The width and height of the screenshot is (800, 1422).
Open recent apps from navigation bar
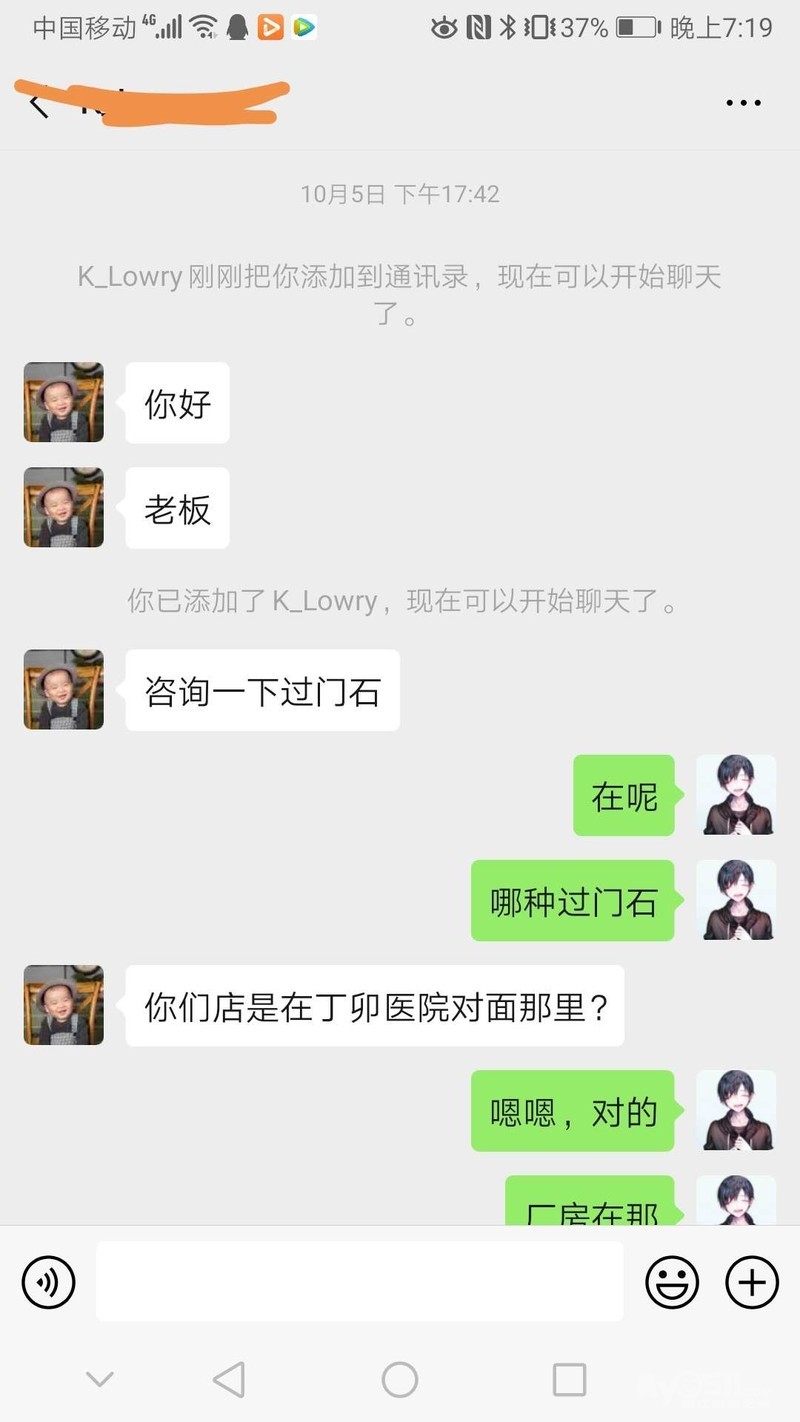(569, 1380)
